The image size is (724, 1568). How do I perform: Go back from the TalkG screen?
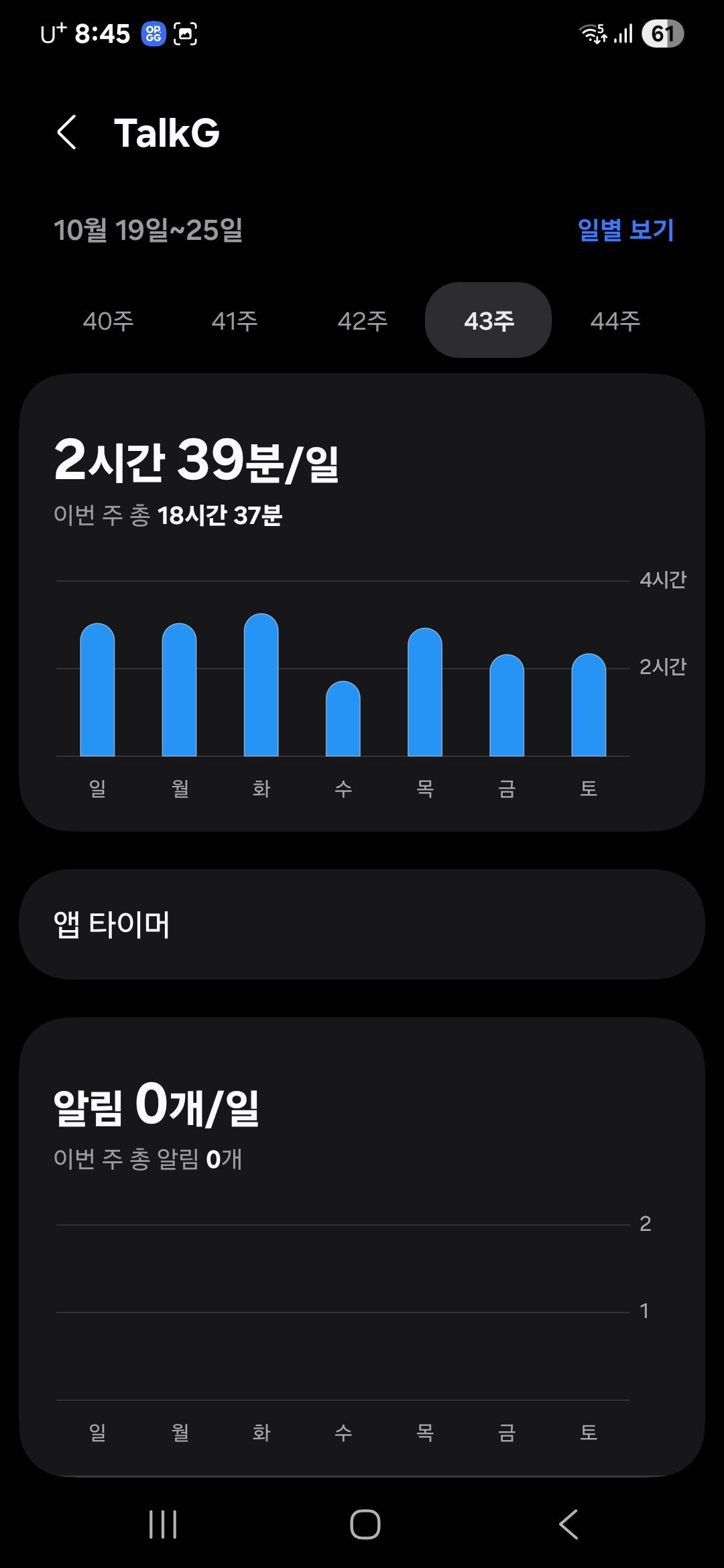point(67,132)
